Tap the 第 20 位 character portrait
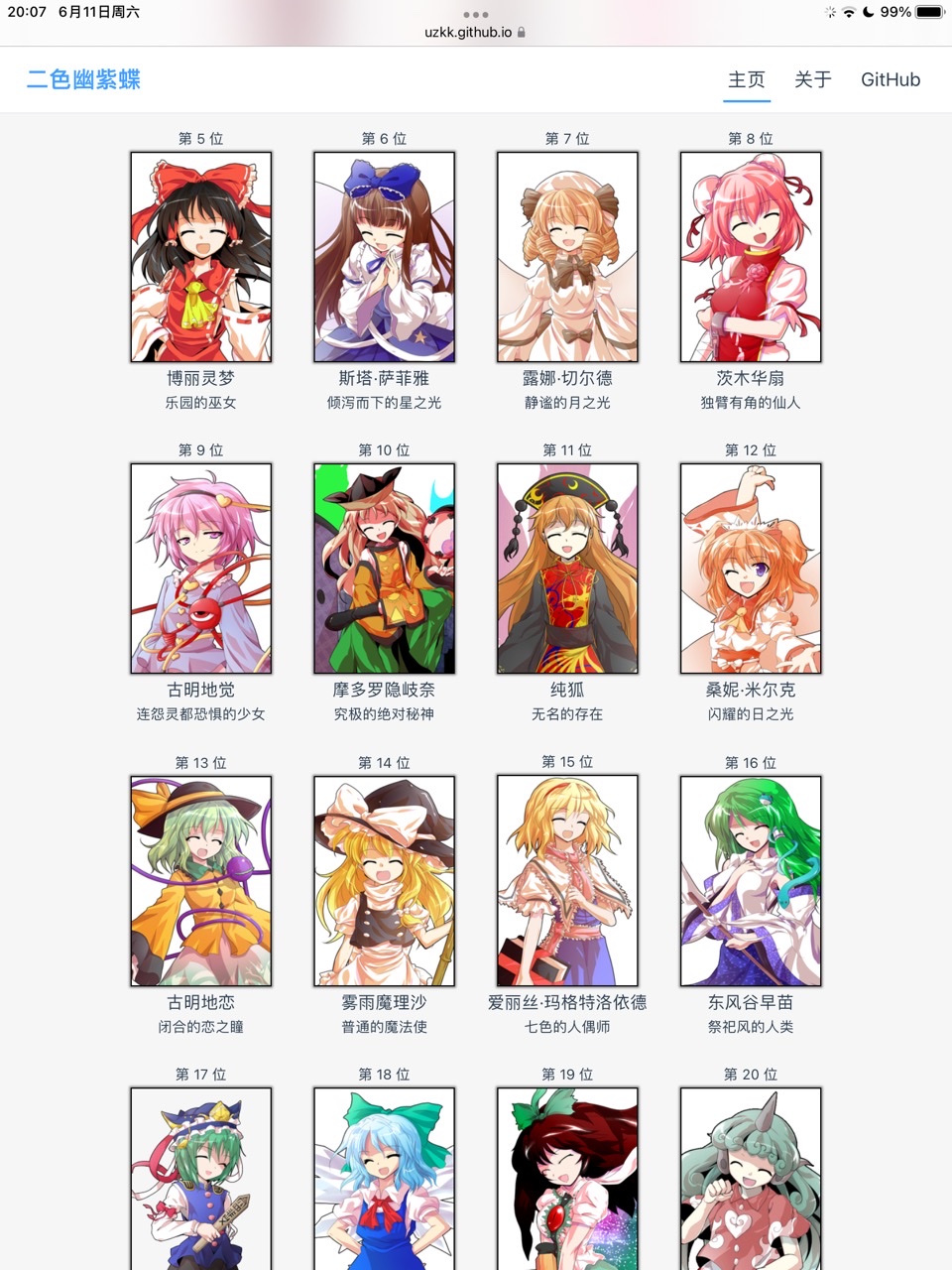 click(x=751, y=1179)
